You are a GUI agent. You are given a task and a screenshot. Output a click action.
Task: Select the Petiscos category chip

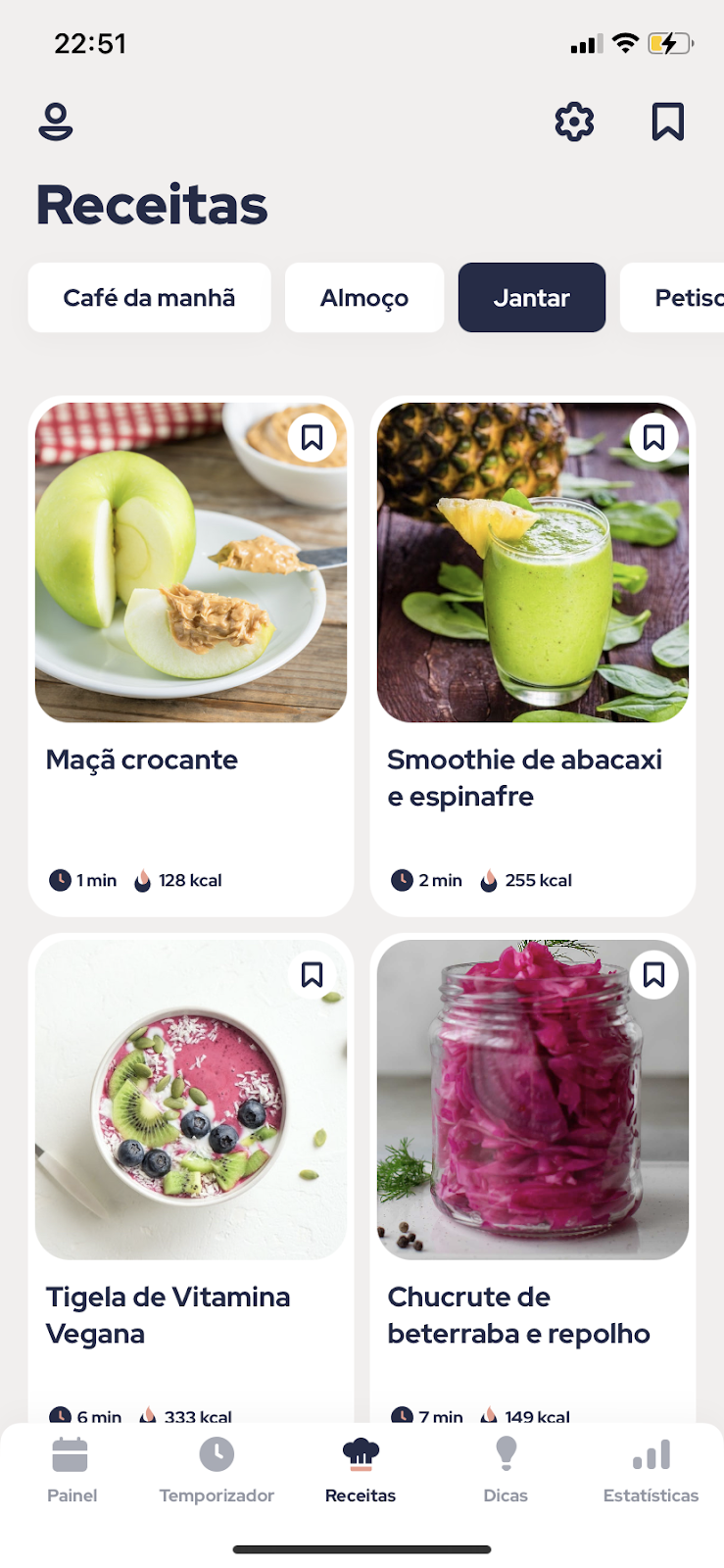673,298
